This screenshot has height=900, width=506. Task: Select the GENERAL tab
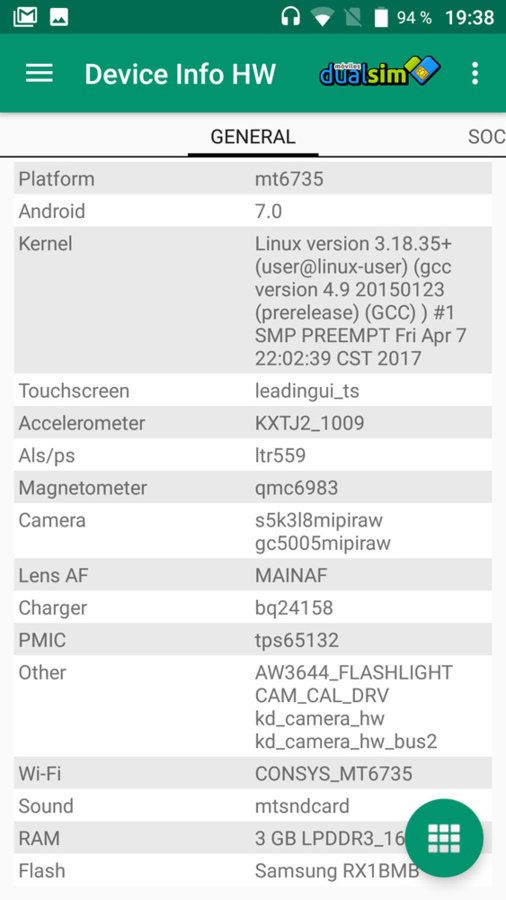point(253,137)
